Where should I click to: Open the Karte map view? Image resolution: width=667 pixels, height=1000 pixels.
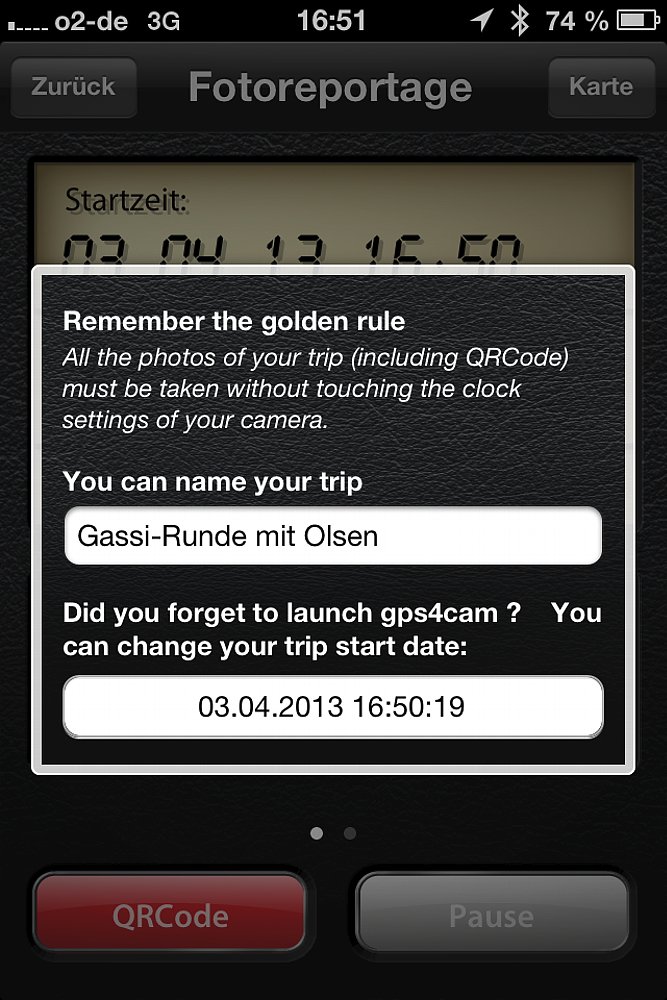pos(600,87)
